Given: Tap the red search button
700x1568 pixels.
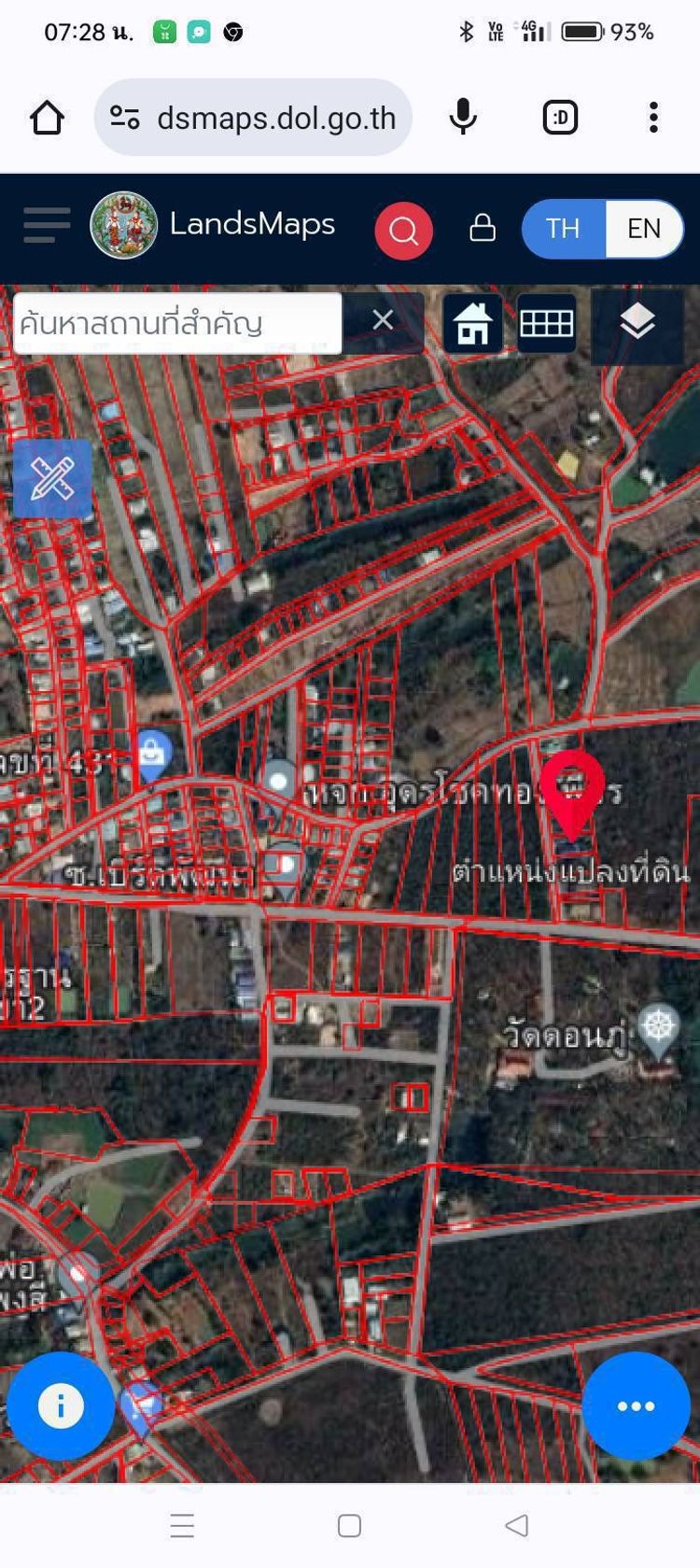Looking at the screenshot, I should tap(403, 230).
